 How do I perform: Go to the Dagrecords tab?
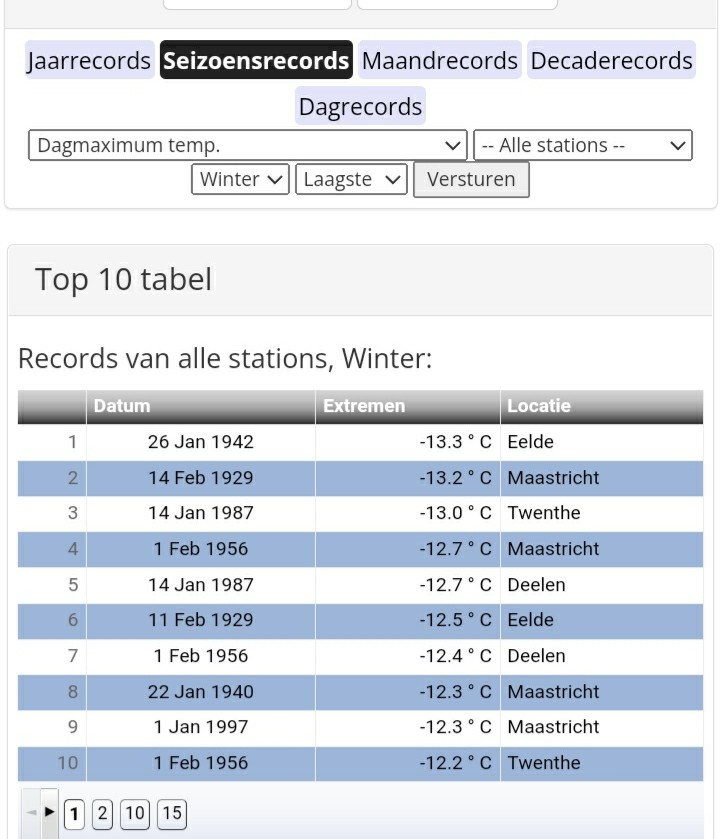tap(360, 106)
